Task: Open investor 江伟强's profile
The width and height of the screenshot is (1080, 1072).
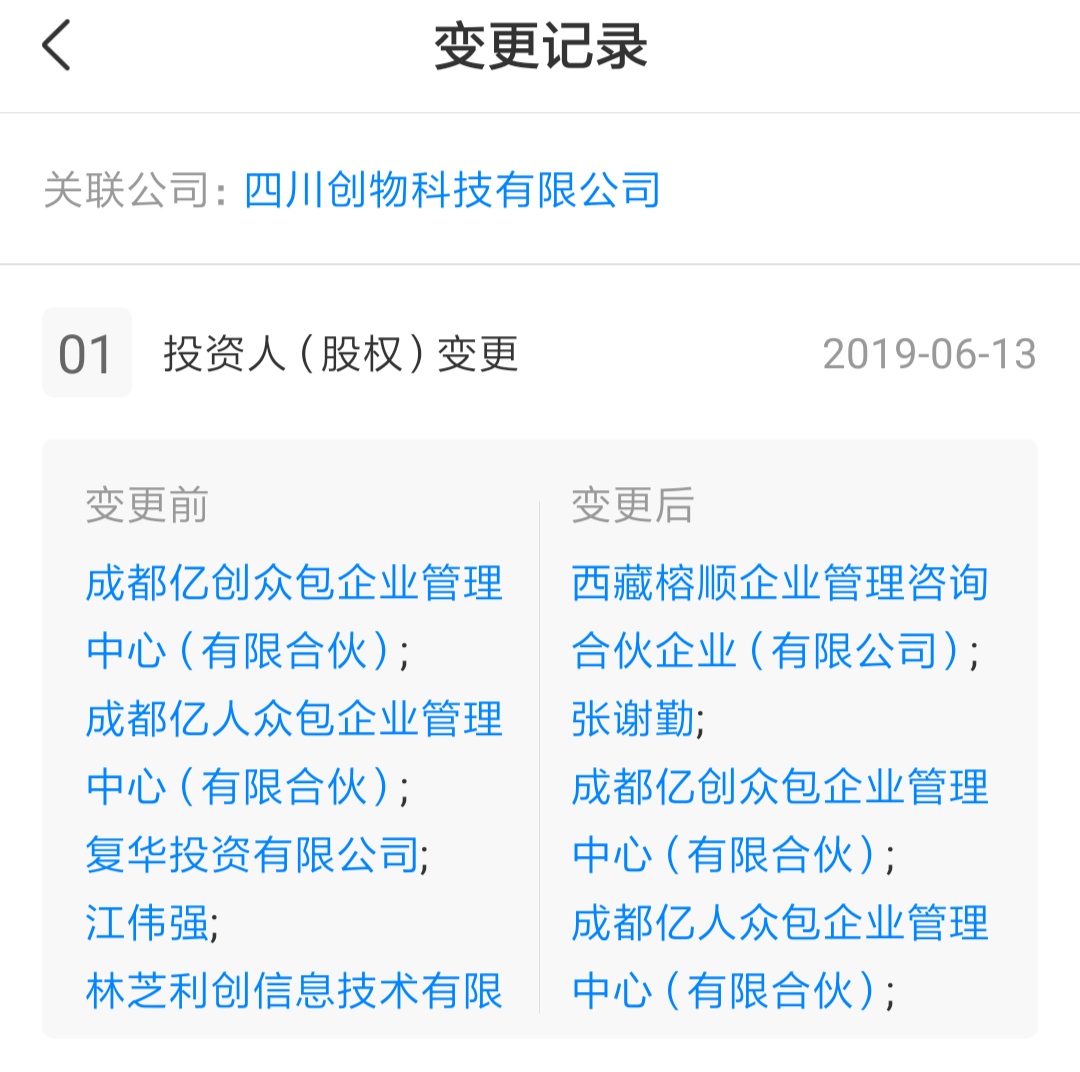Action: 146,924
